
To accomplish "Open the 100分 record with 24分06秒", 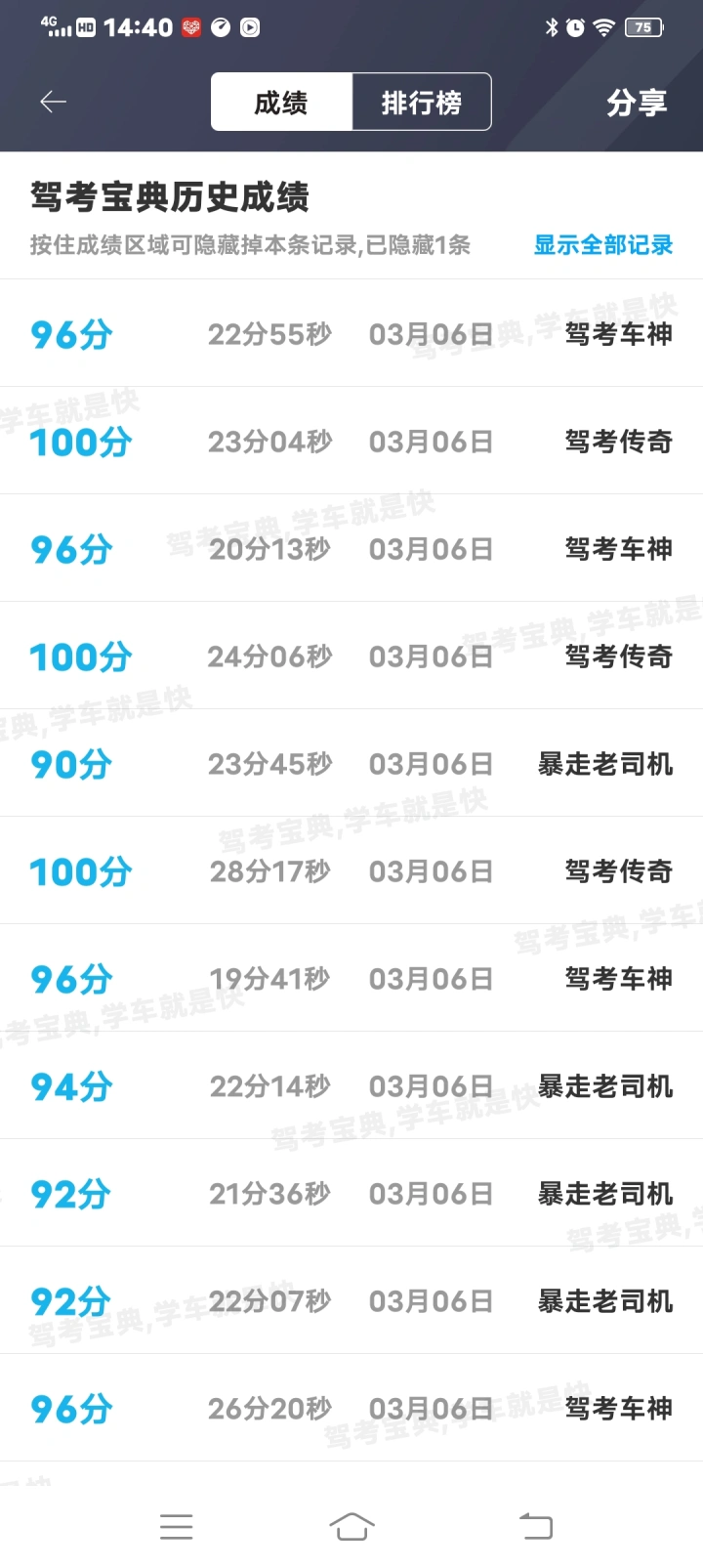I will (x=351, y=656).
